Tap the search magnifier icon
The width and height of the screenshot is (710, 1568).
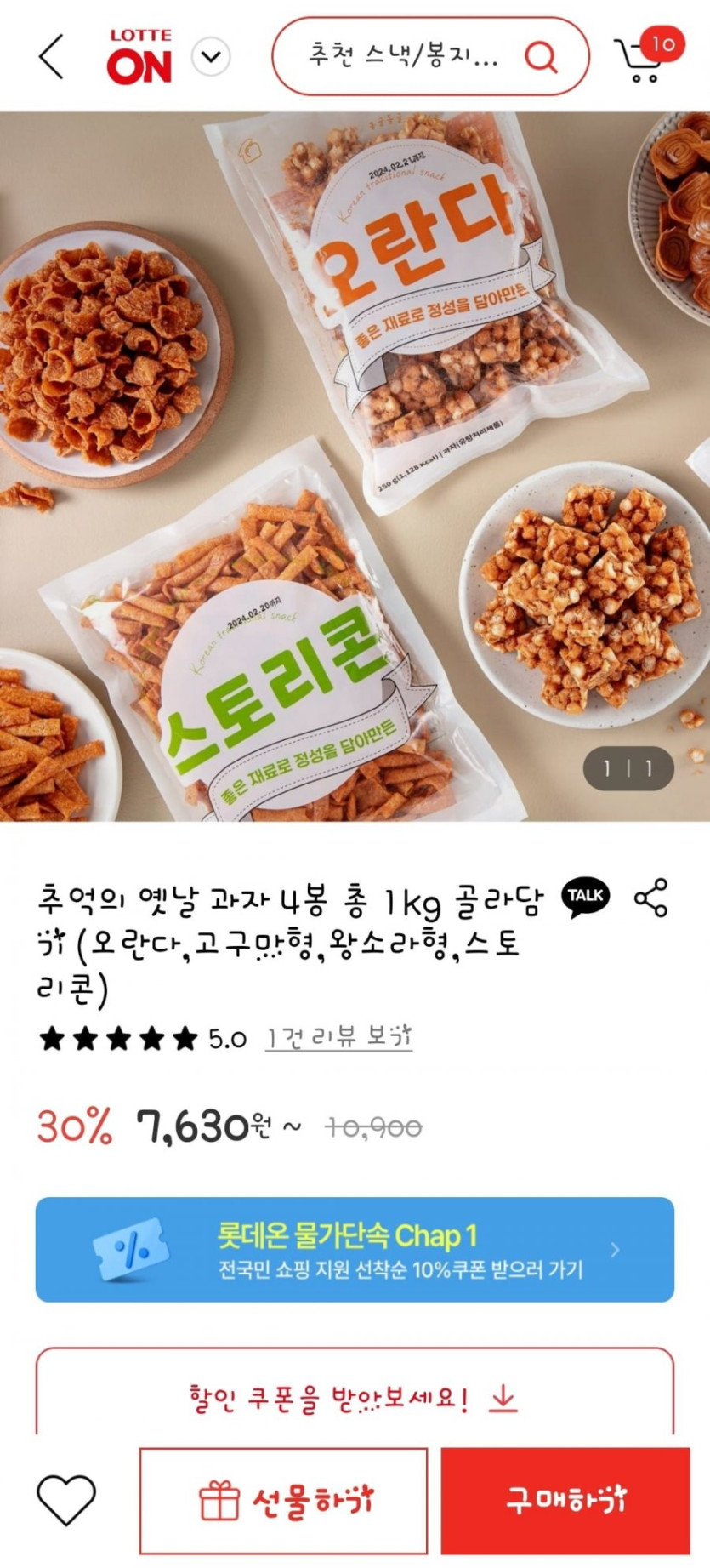[x=541, y=58]
